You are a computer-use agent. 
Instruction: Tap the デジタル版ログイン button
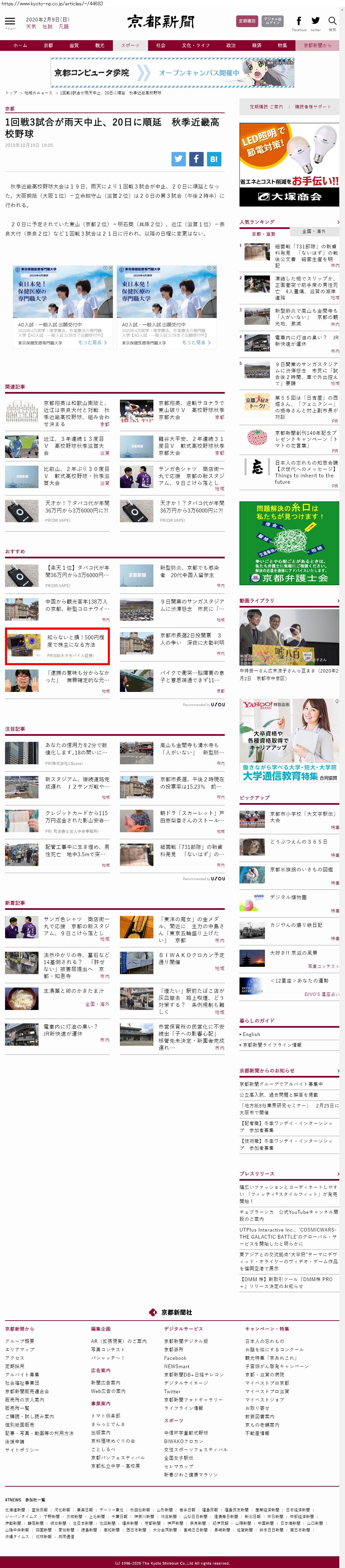click(x=272, y=21)
